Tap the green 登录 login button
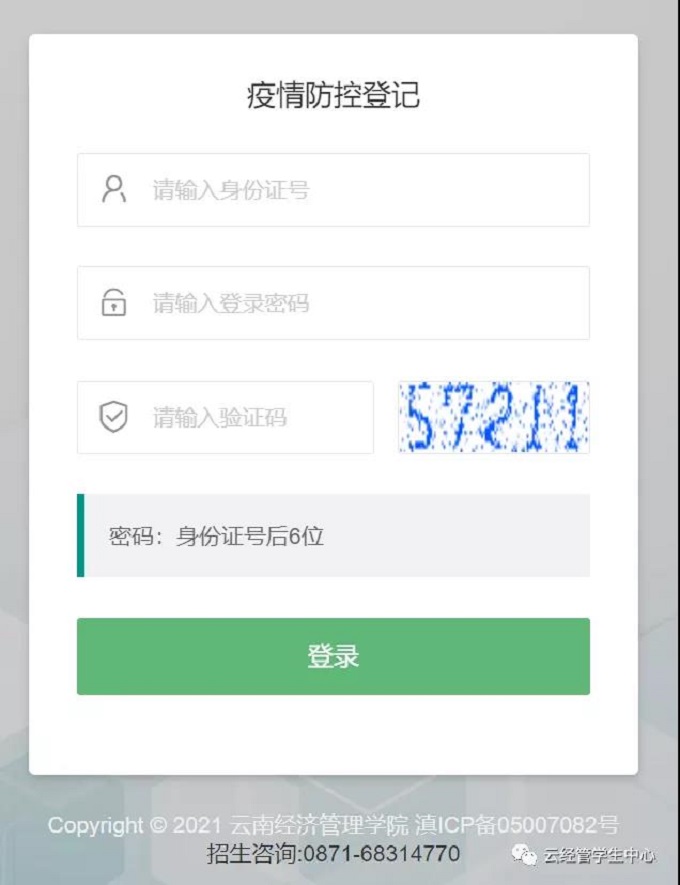Viewport: 680px width, 885px height. tap(333, 656)
